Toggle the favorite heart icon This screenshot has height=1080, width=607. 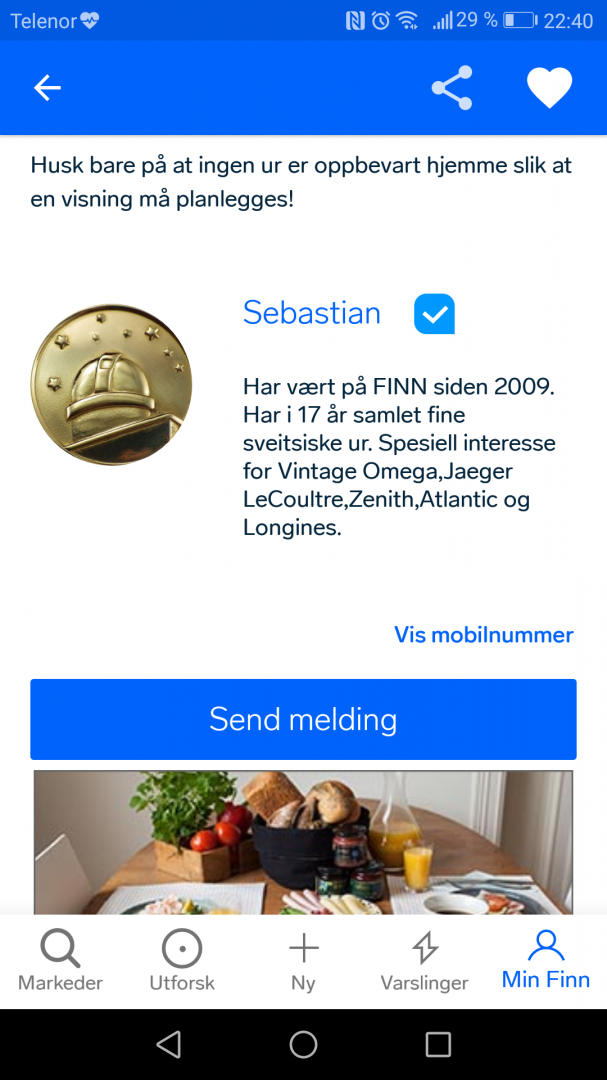[549, 88]
